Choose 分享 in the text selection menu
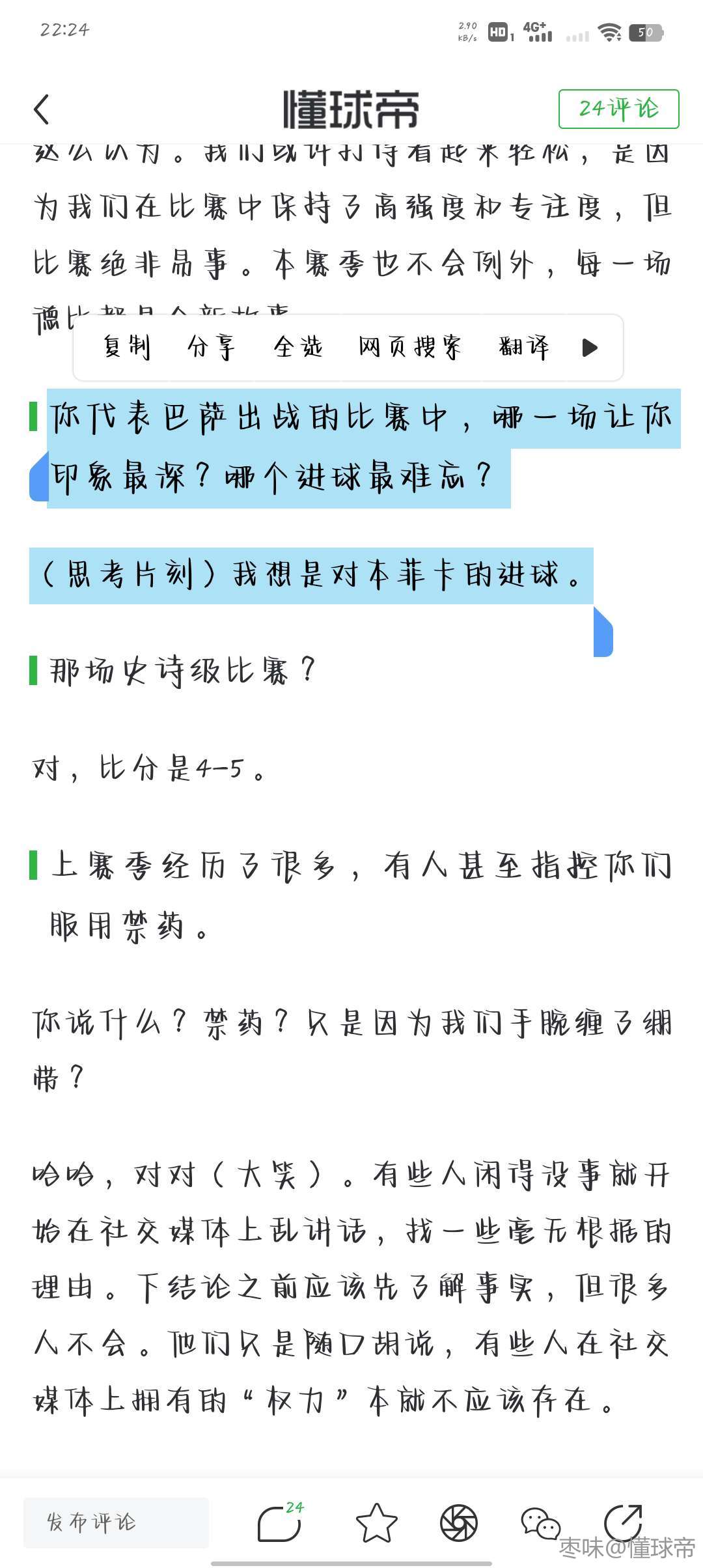Image resolution: width=703 pixels, height=1568 pixels. (x=212, y=347)
